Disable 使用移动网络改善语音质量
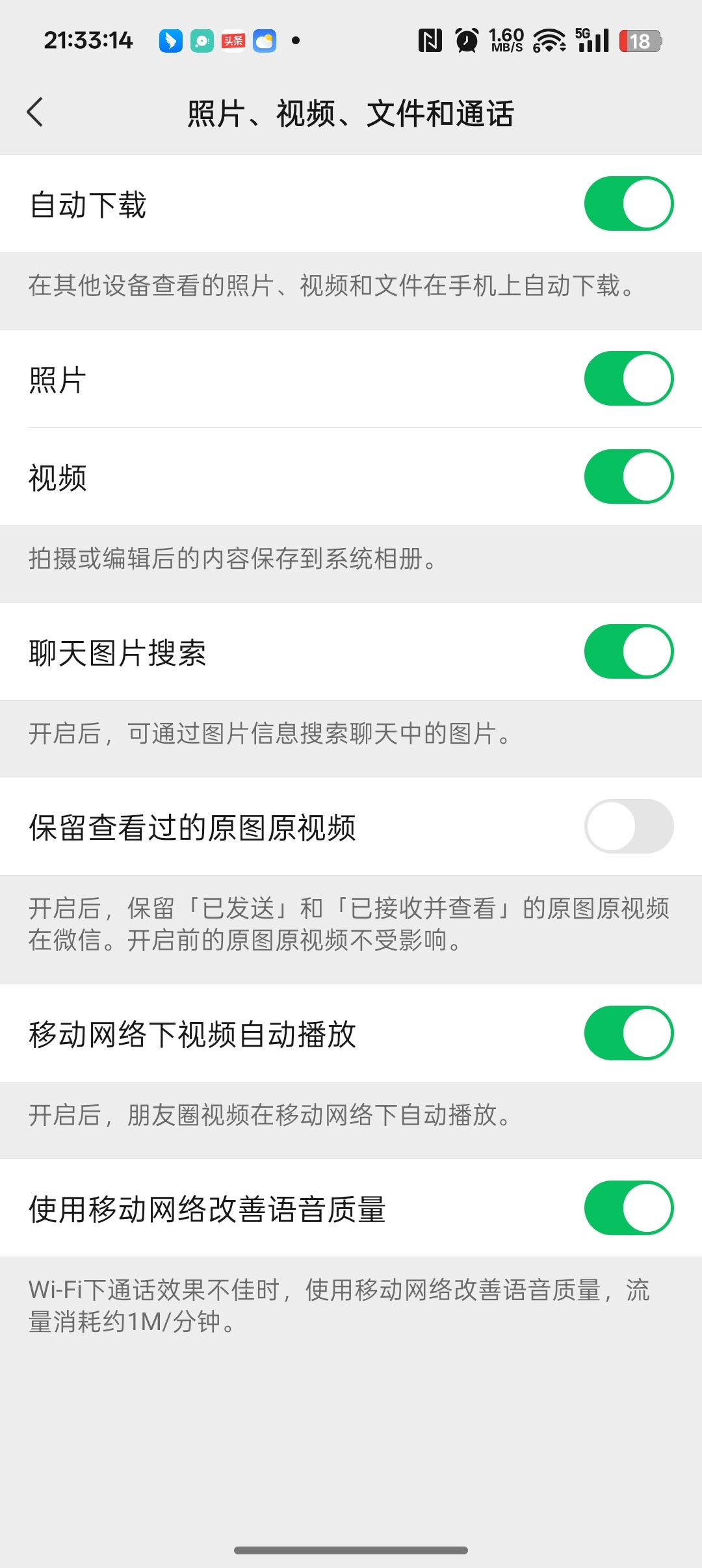702x1568 pixels. [x=629, y=1208]
